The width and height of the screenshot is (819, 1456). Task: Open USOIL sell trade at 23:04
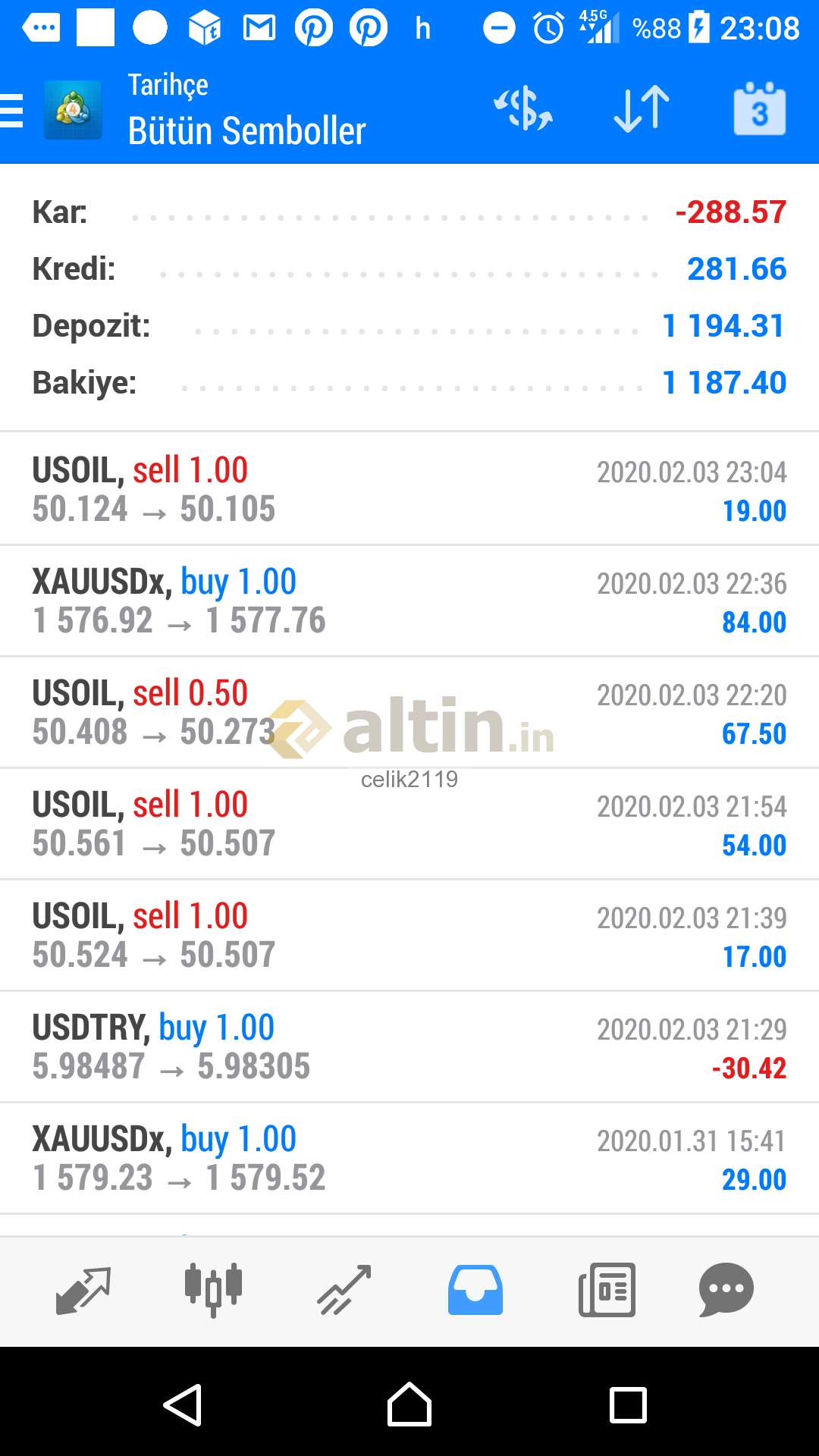click(409, 489)
